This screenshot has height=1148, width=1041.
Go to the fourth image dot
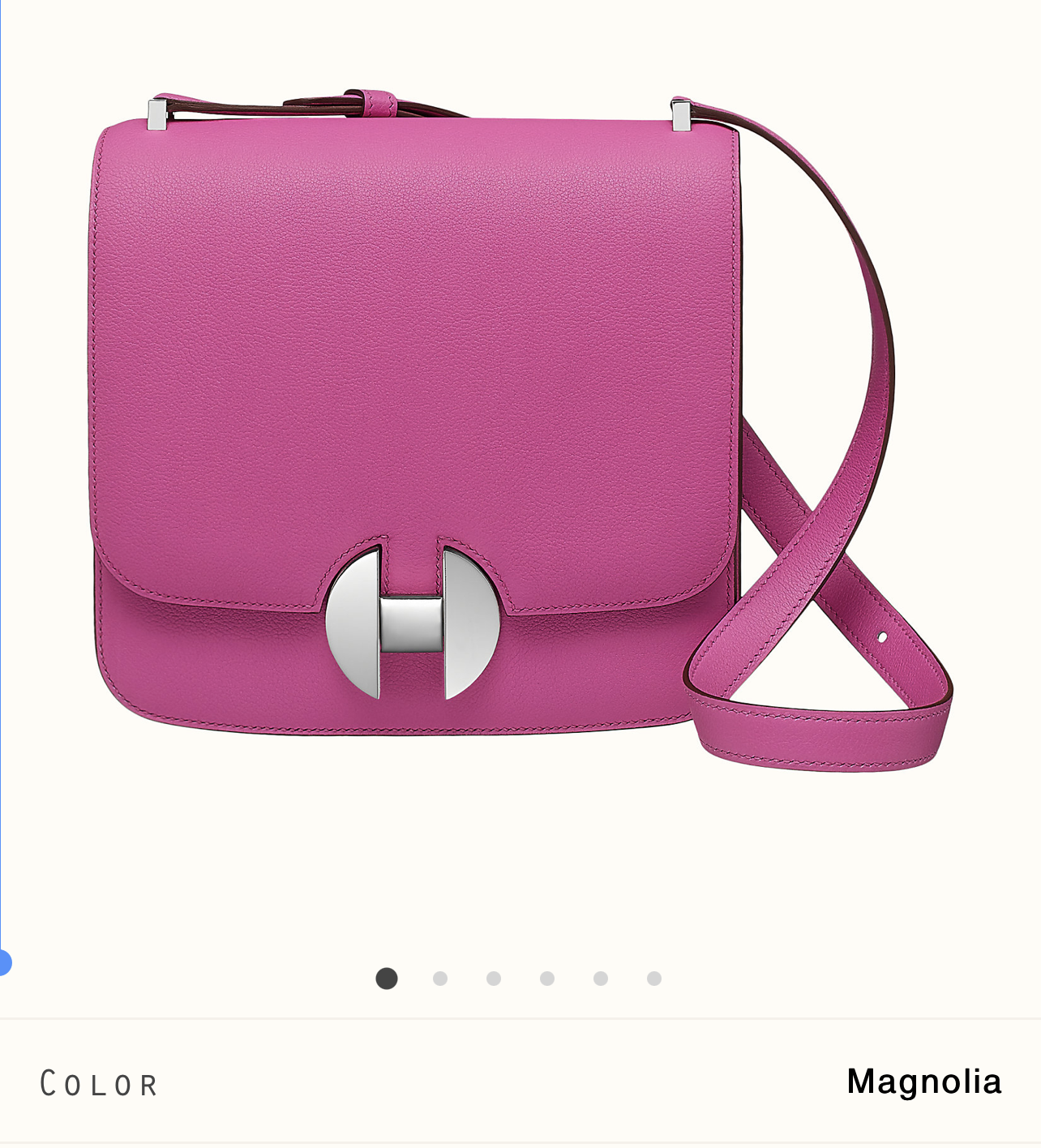click(547, 979)
